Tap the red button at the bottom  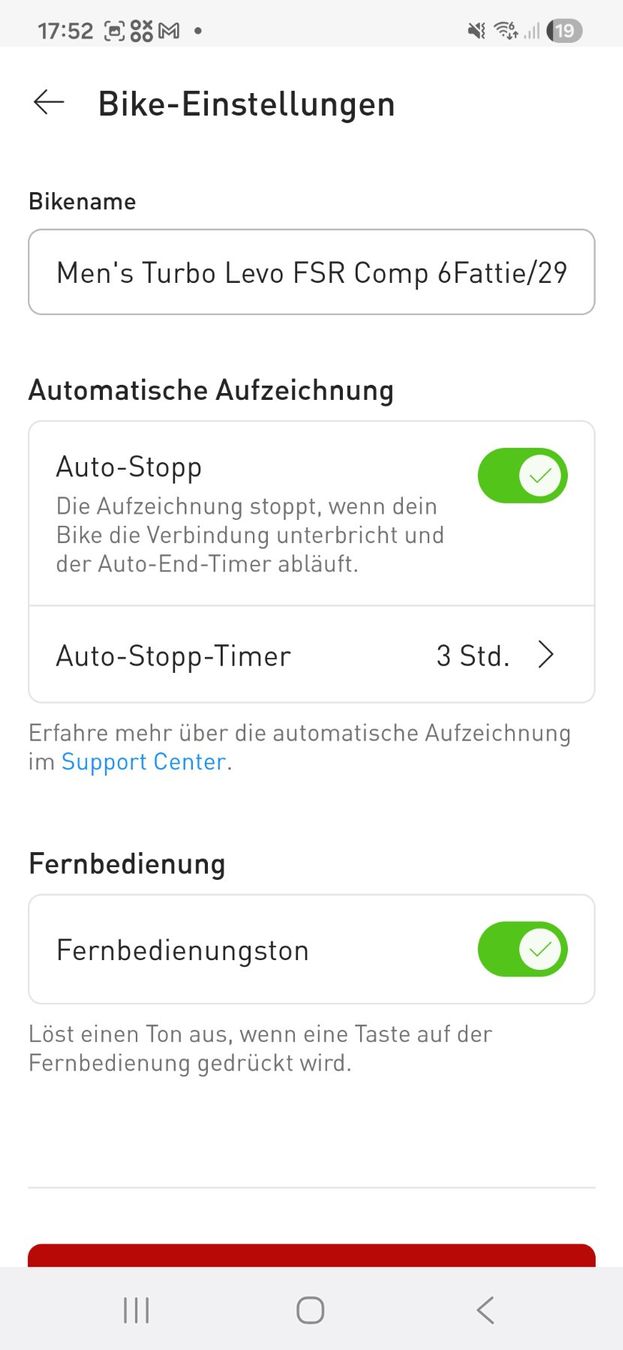coord(311,1256)
